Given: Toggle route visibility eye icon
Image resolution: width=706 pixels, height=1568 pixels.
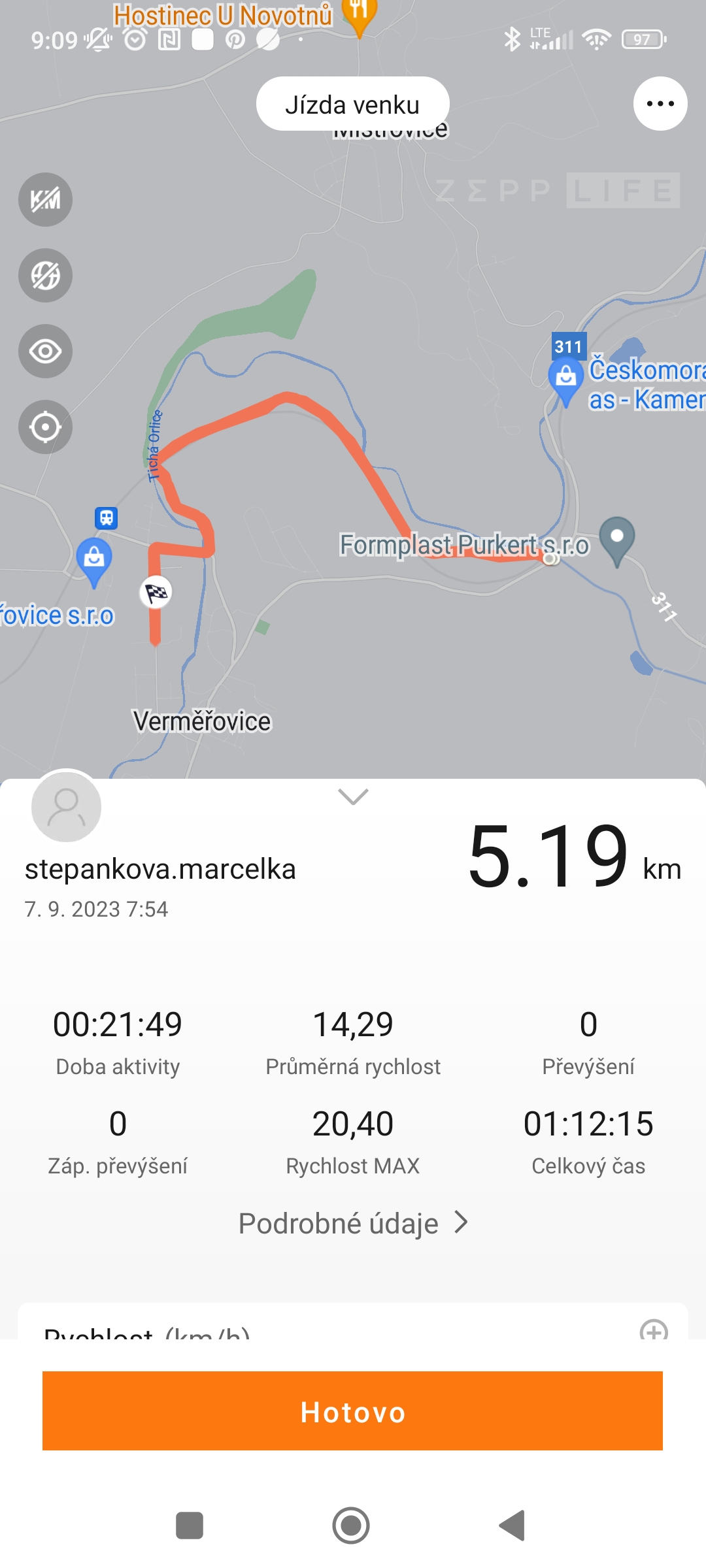Looking at the screenshot, I should click(x=45, y=351).
